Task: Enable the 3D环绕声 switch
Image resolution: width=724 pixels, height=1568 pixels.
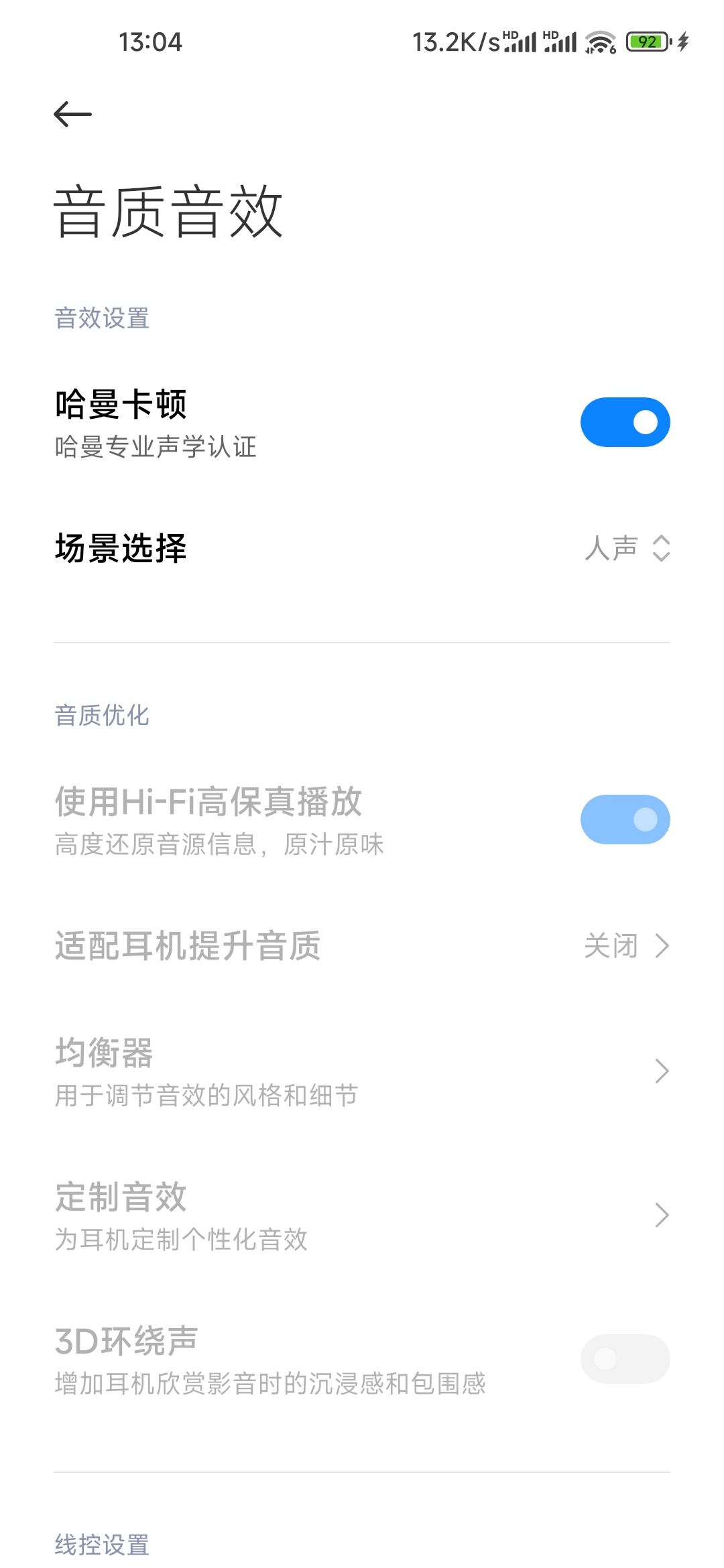Action: coord(625,1359)
